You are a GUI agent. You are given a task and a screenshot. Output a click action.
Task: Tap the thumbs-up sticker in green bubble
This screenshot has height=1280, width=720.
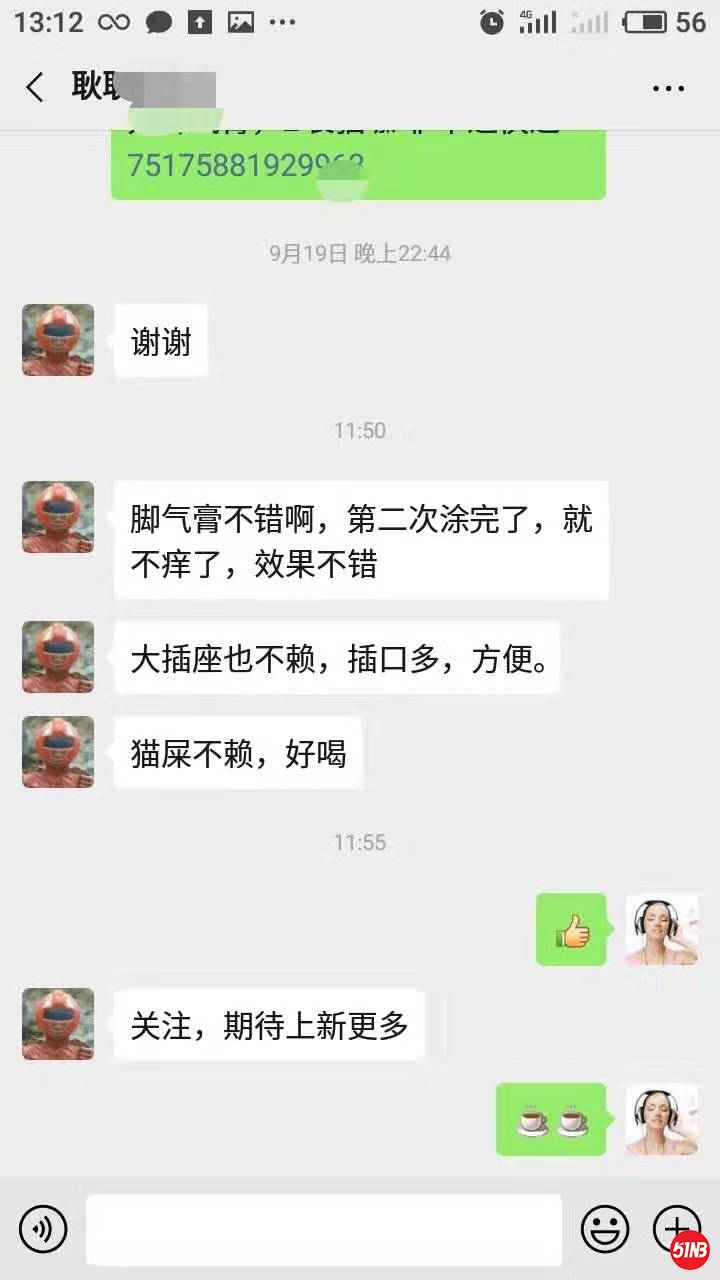571,929
